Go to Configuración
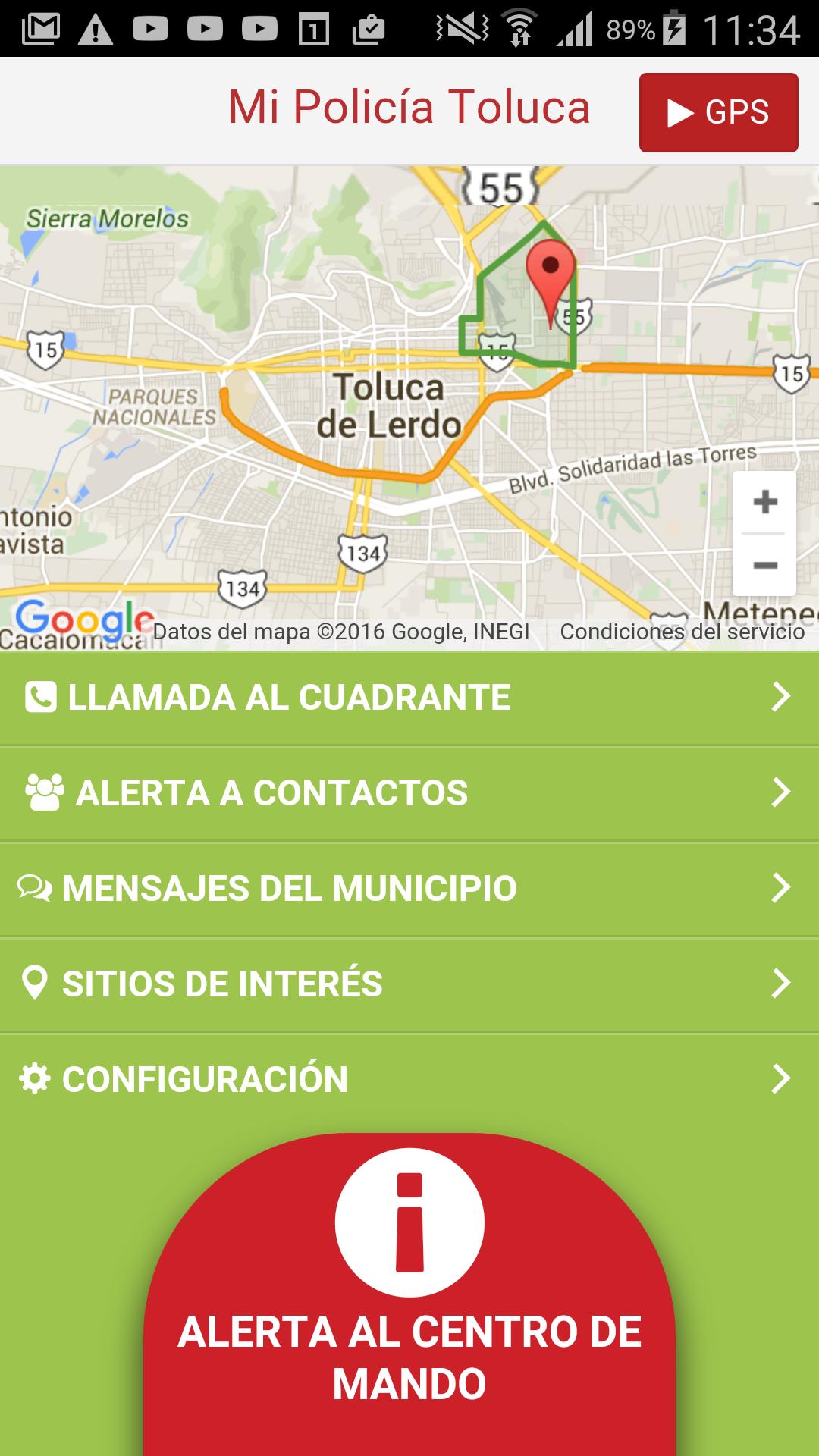 (409, 1080)
